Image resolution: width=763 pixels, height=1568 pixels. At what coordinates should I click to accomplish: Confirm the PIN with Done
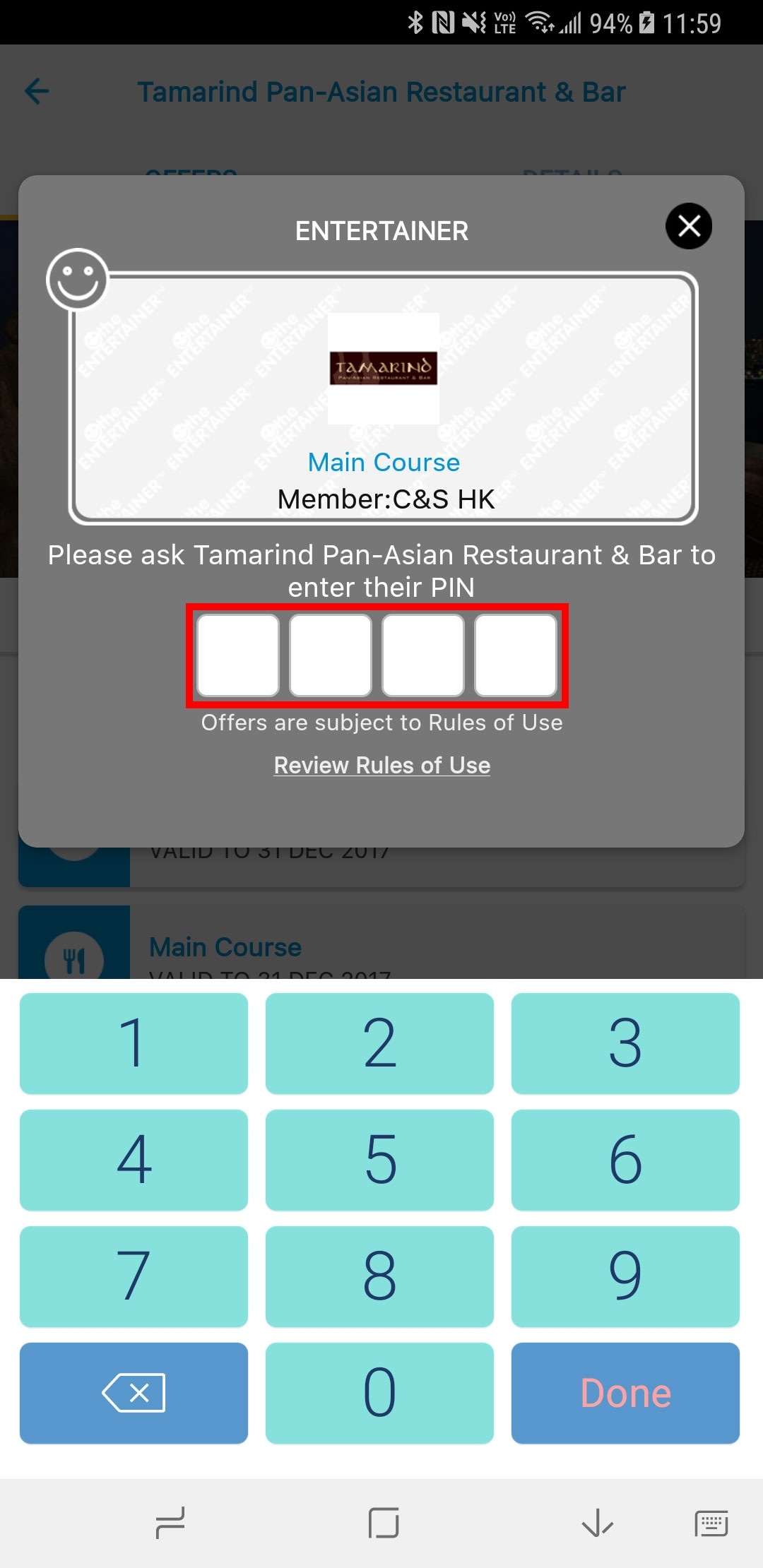[x=625, y=1393]
